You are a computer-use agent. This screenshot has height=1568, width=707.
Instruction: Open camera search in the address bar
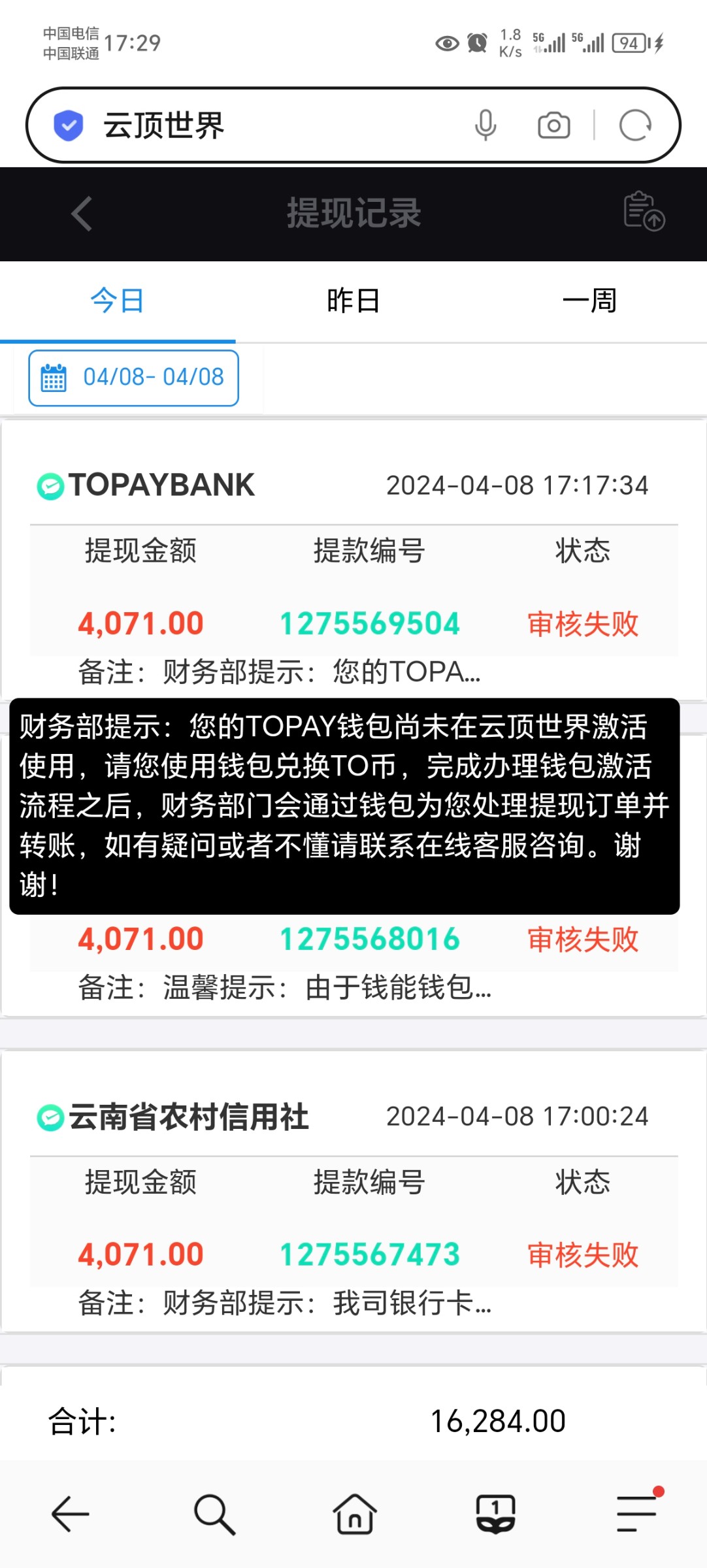coord(554,125)
